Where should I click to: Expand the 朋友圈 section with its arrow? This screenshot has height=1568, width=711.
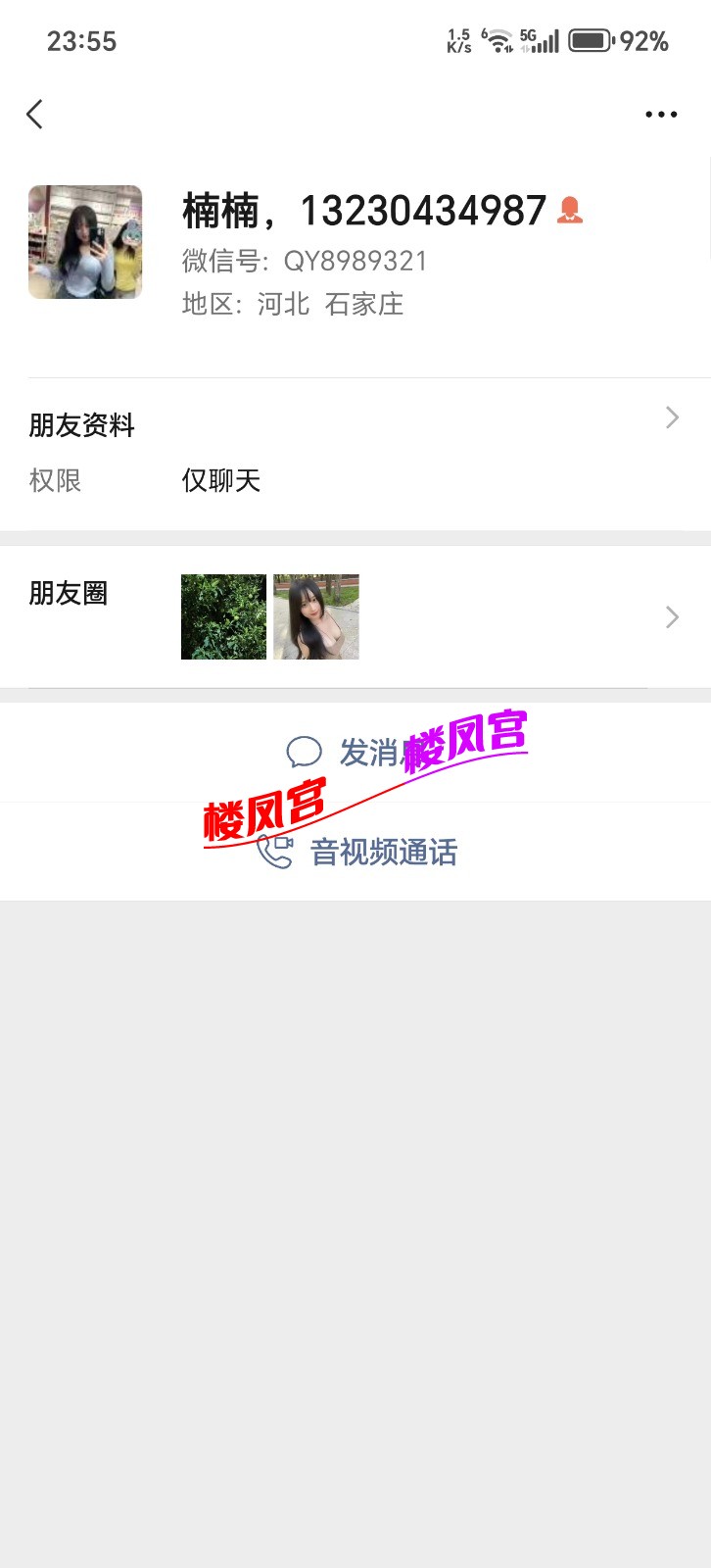tap(672, 617)
